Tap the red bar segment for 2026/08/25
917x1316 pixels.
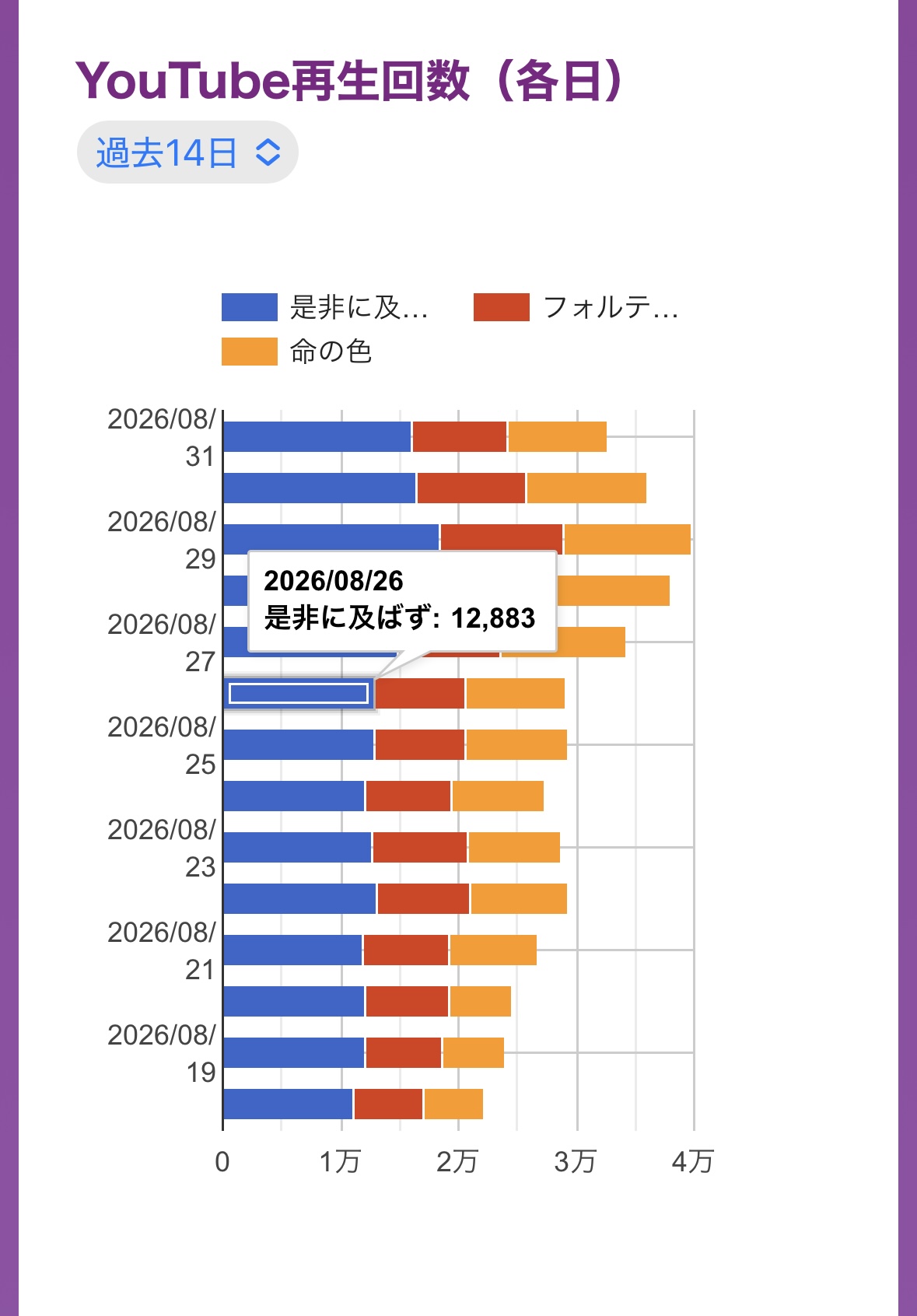(420, 744)
